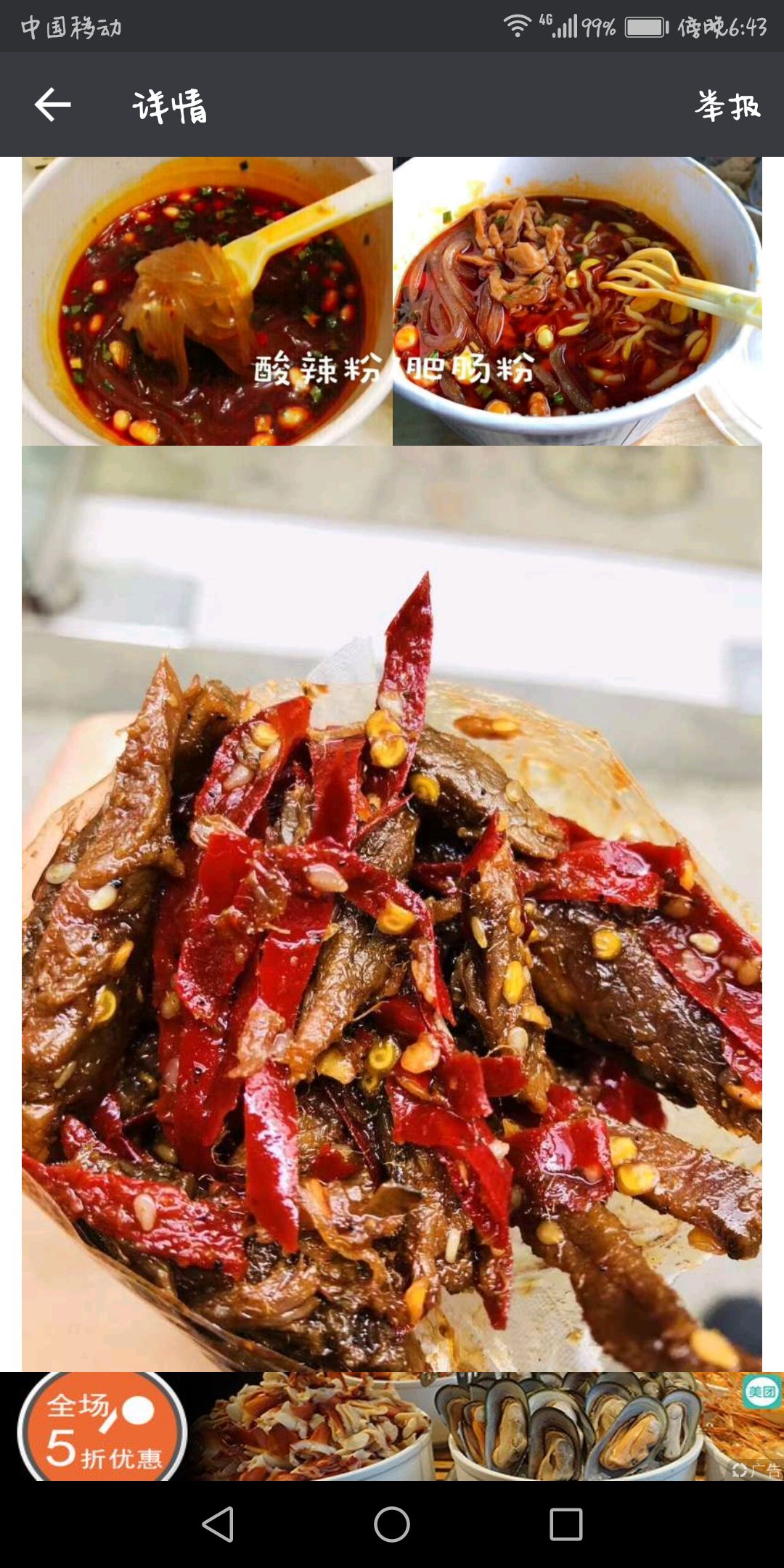Open the 酸辣粉 肥肠粉 noodle photo
The image size is (784, 1568).
coord(392,301)
